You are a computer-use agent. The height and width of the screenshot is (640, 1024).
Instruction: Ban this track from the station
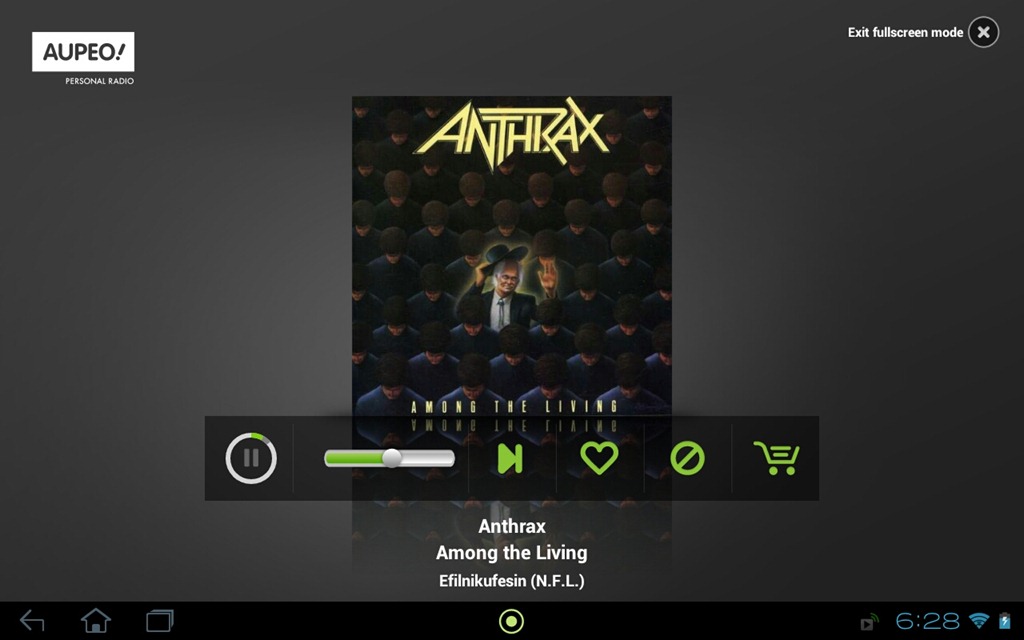[687, 459]
